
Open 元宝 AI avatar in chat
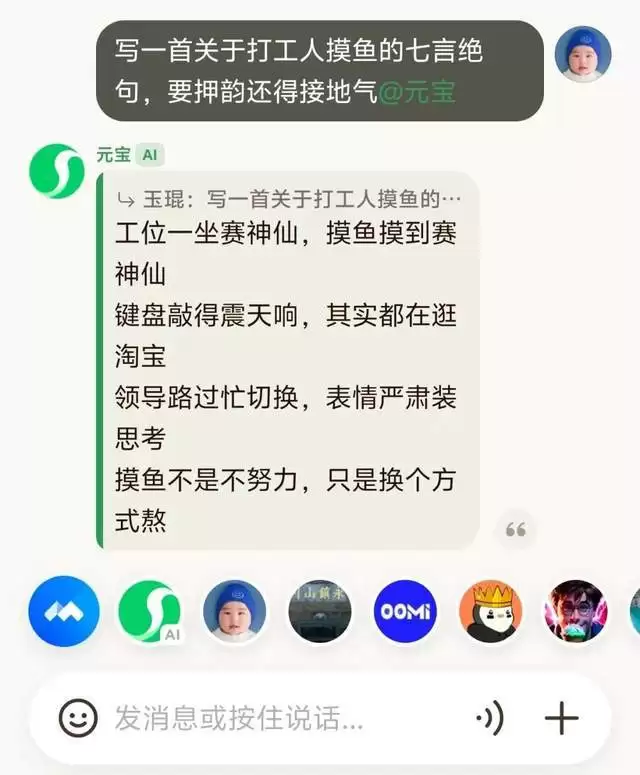[x=57, y=171]
